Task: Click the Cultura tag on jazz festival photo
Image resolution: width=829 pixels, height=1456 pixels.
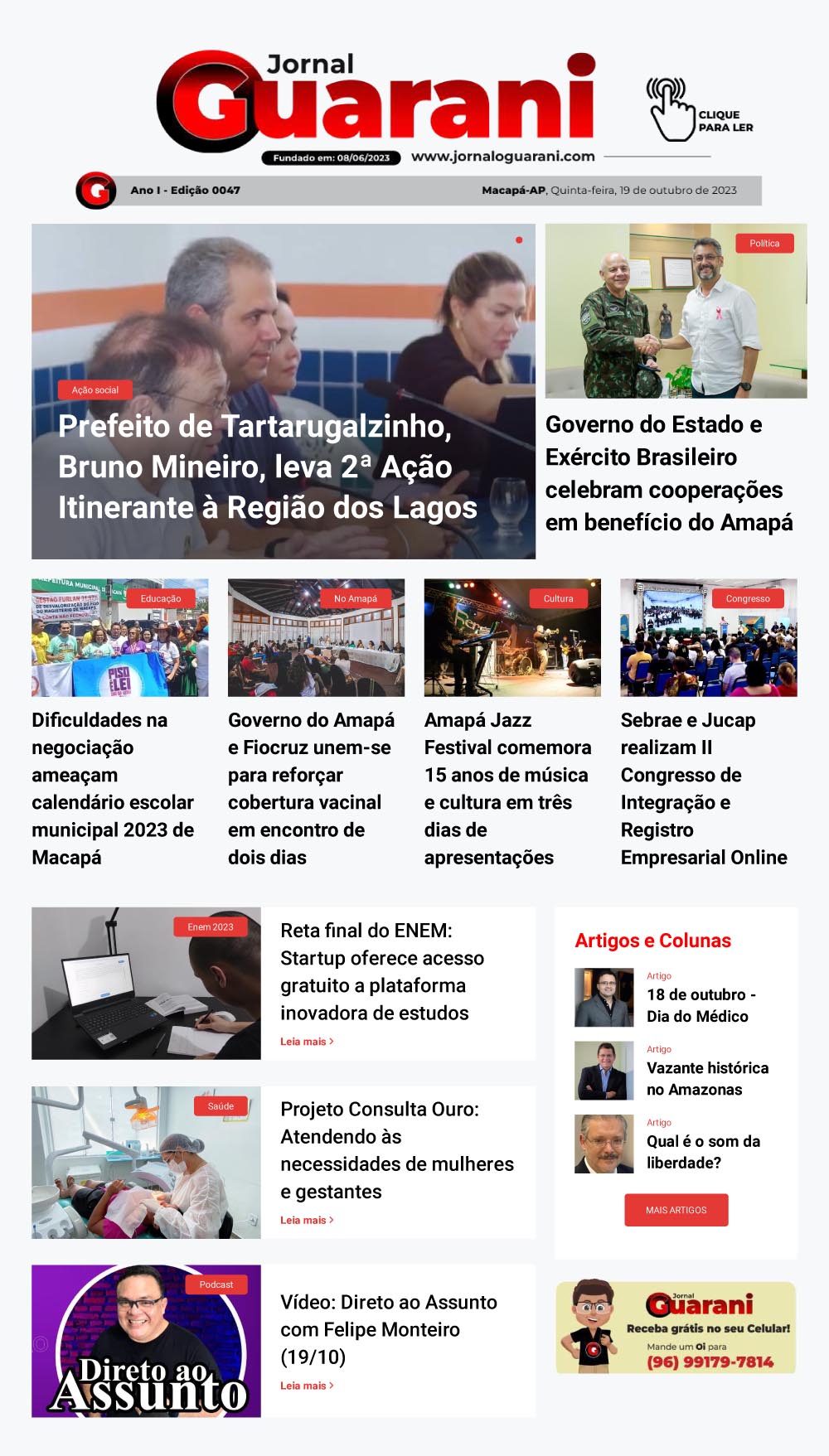Action: pyautogui.click(x=559, y=597)
